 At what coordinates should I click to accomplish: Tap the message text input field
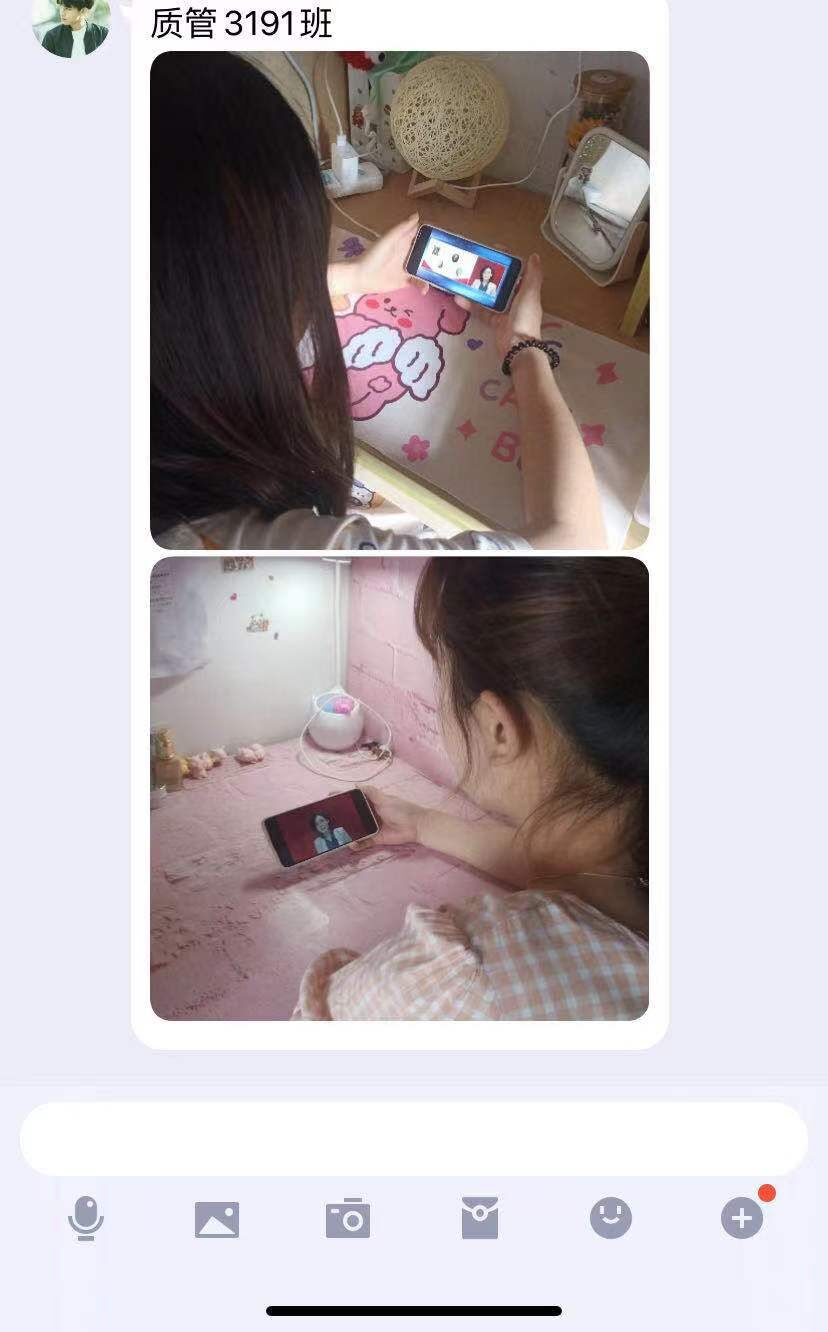[413, 1139]
